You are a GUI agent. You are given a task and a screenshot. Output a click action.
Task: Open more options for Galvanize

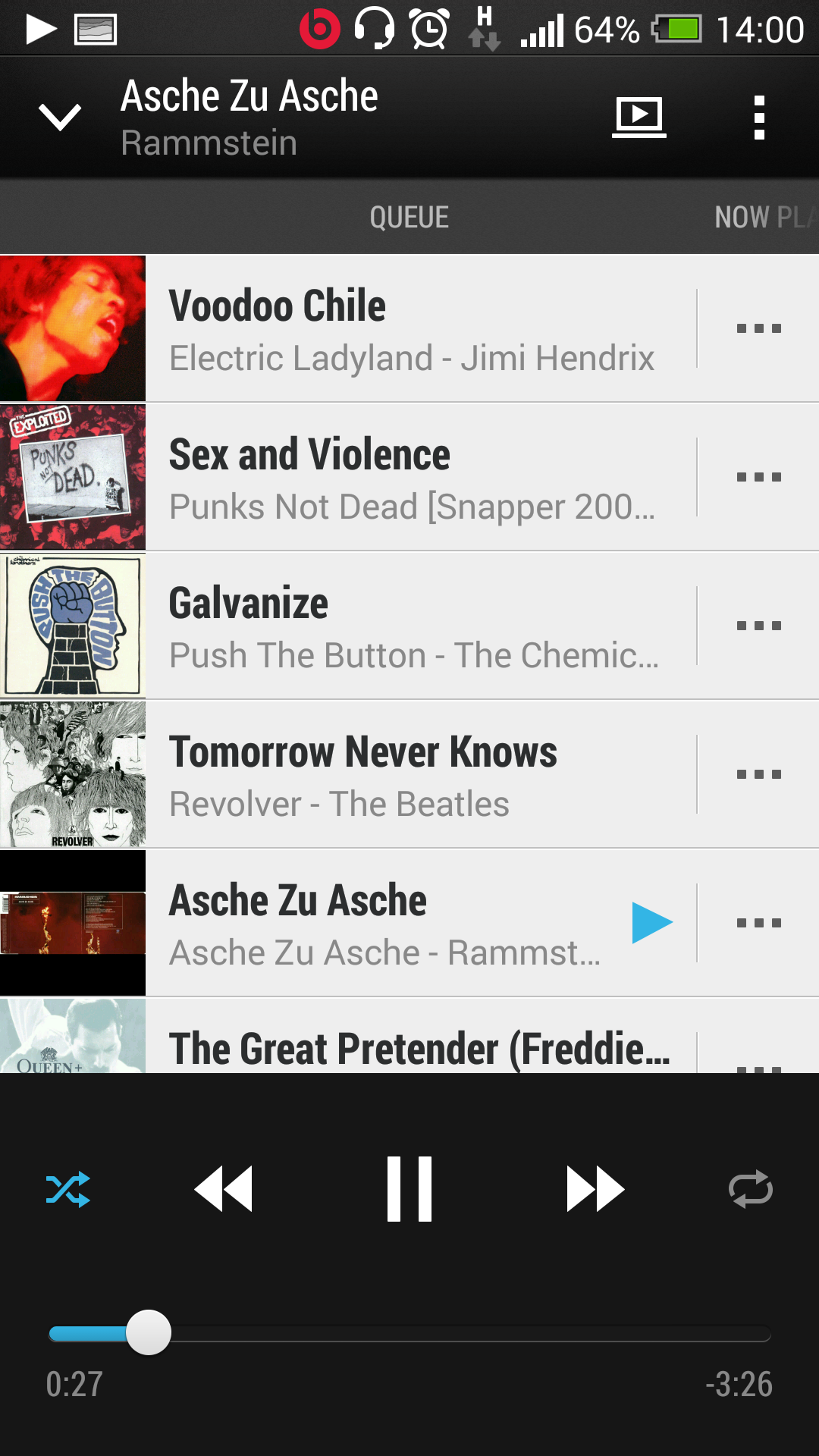tap(759, 626)
